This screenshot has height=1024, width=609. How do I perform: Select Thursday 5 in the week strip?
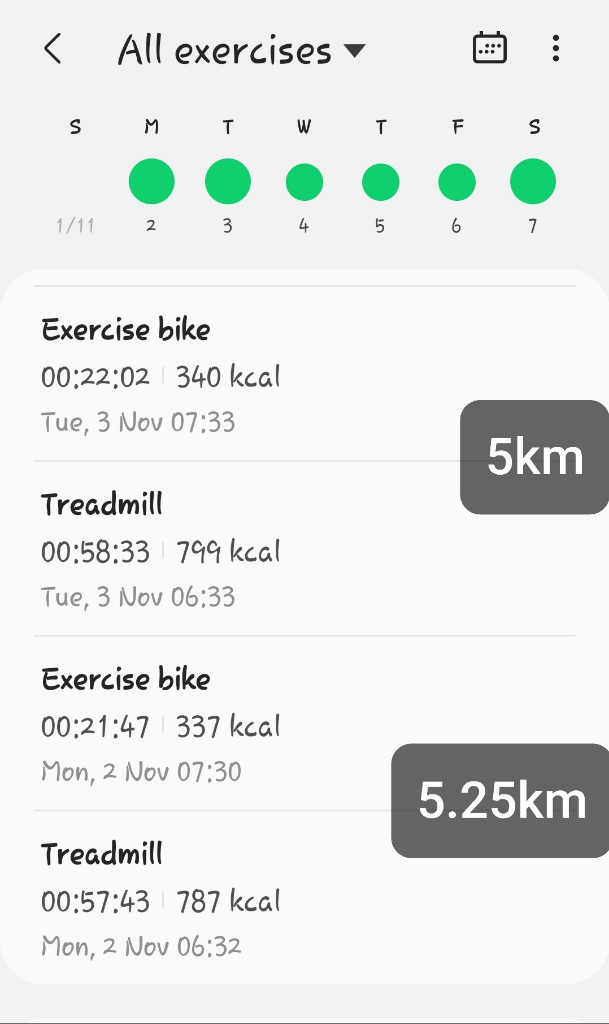[x=381, y=182]
